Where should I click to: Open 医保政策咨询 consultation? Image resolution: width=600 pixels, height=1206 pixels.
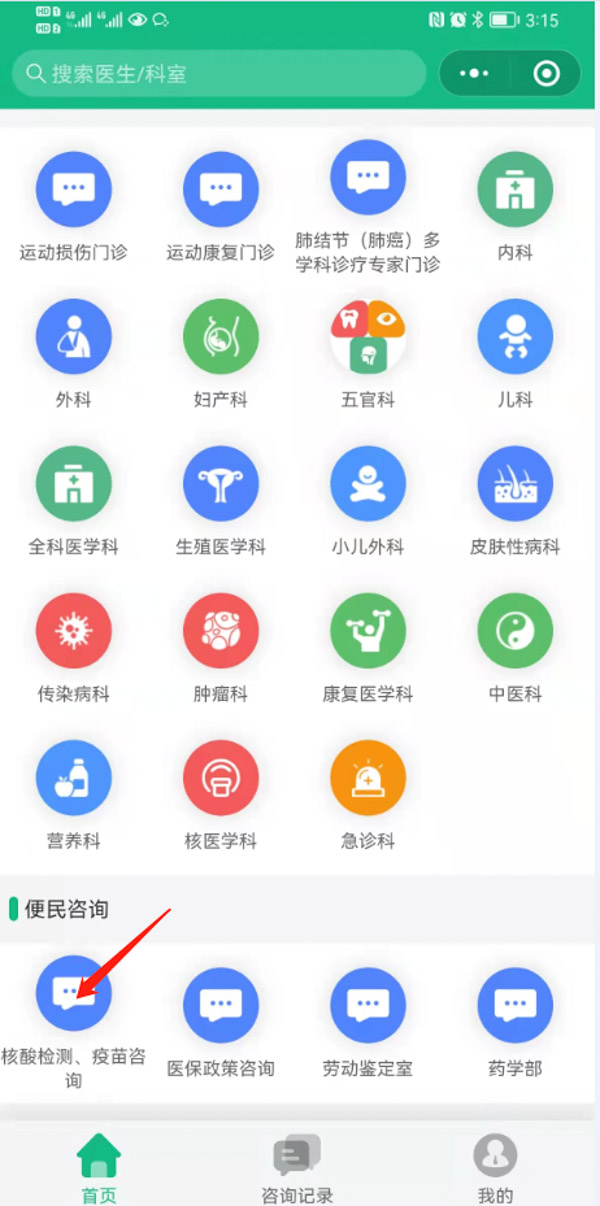[221, 1005]
